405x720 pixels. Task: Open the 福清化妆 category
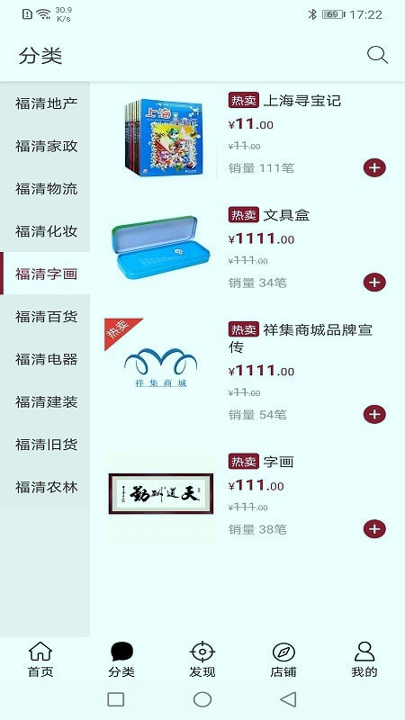45,231
